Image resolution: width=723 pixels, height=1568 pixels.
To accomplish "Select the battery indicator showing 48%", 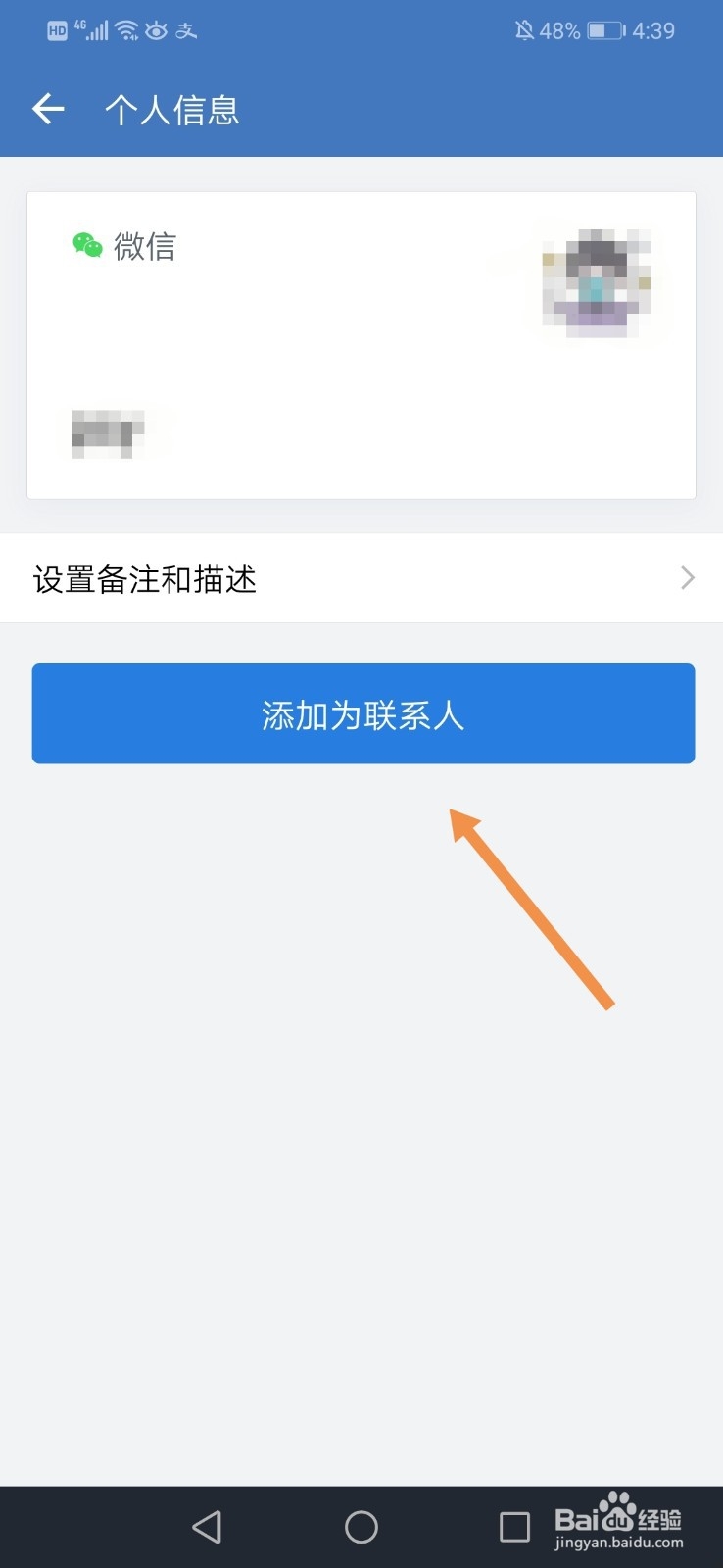I will [602, 30].
